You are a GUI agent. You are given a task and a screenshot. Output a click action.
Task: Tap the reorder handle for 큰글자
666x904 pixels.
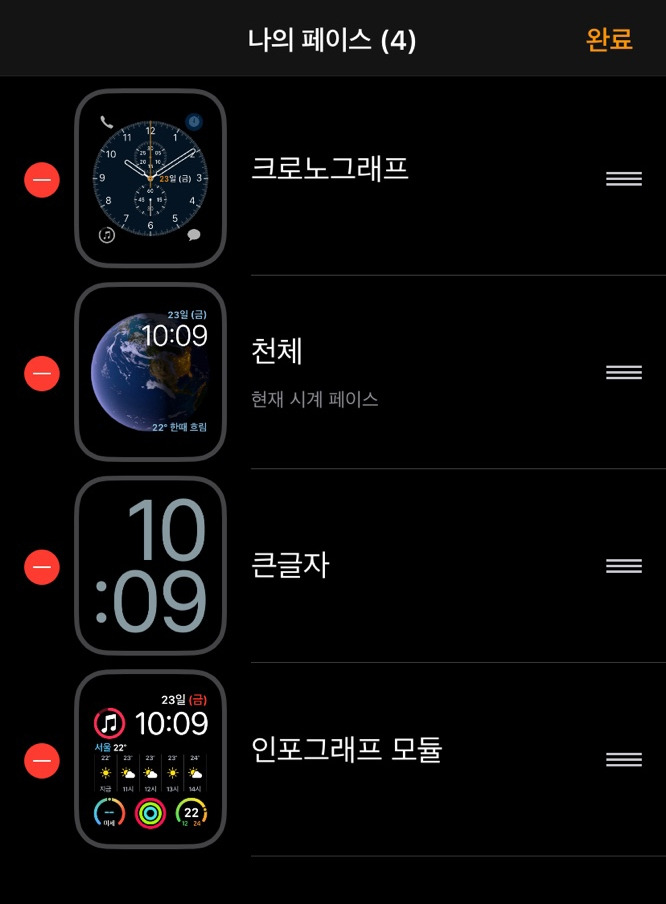[624, 566]
